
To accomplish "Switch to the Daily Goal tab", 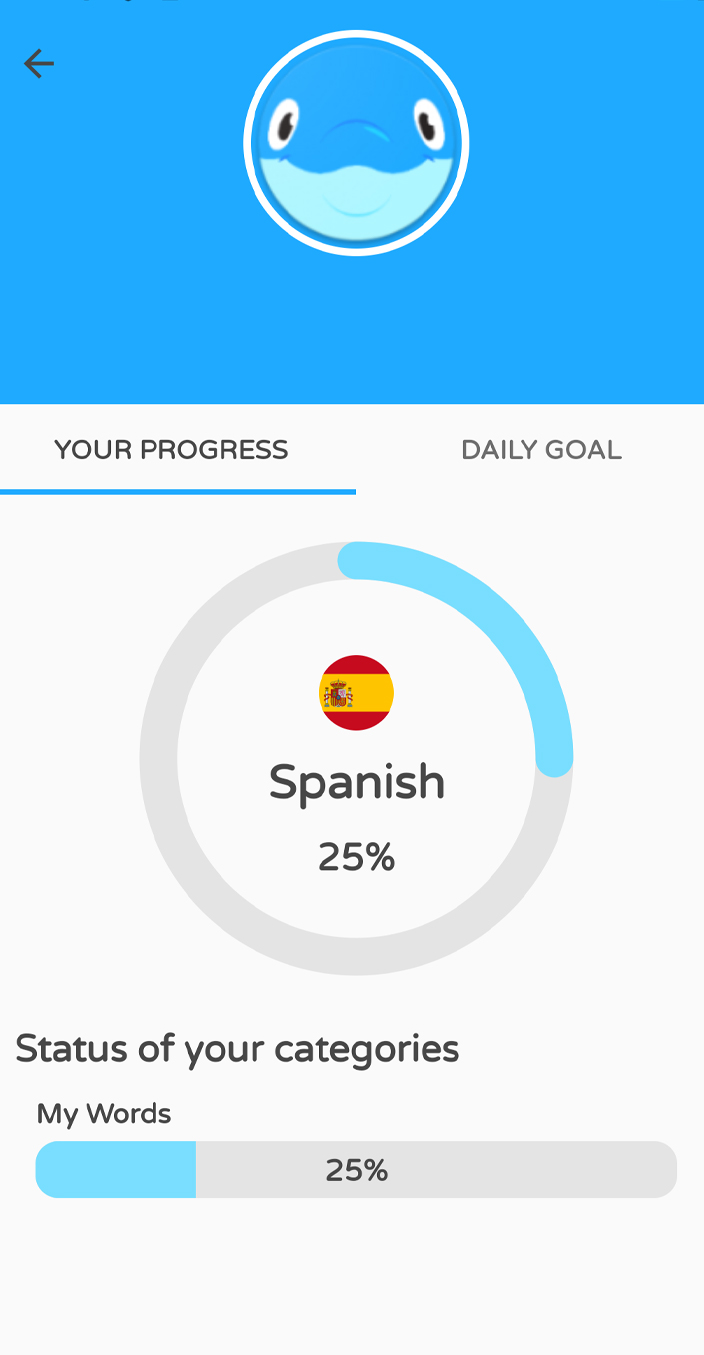I will point(541,450).
